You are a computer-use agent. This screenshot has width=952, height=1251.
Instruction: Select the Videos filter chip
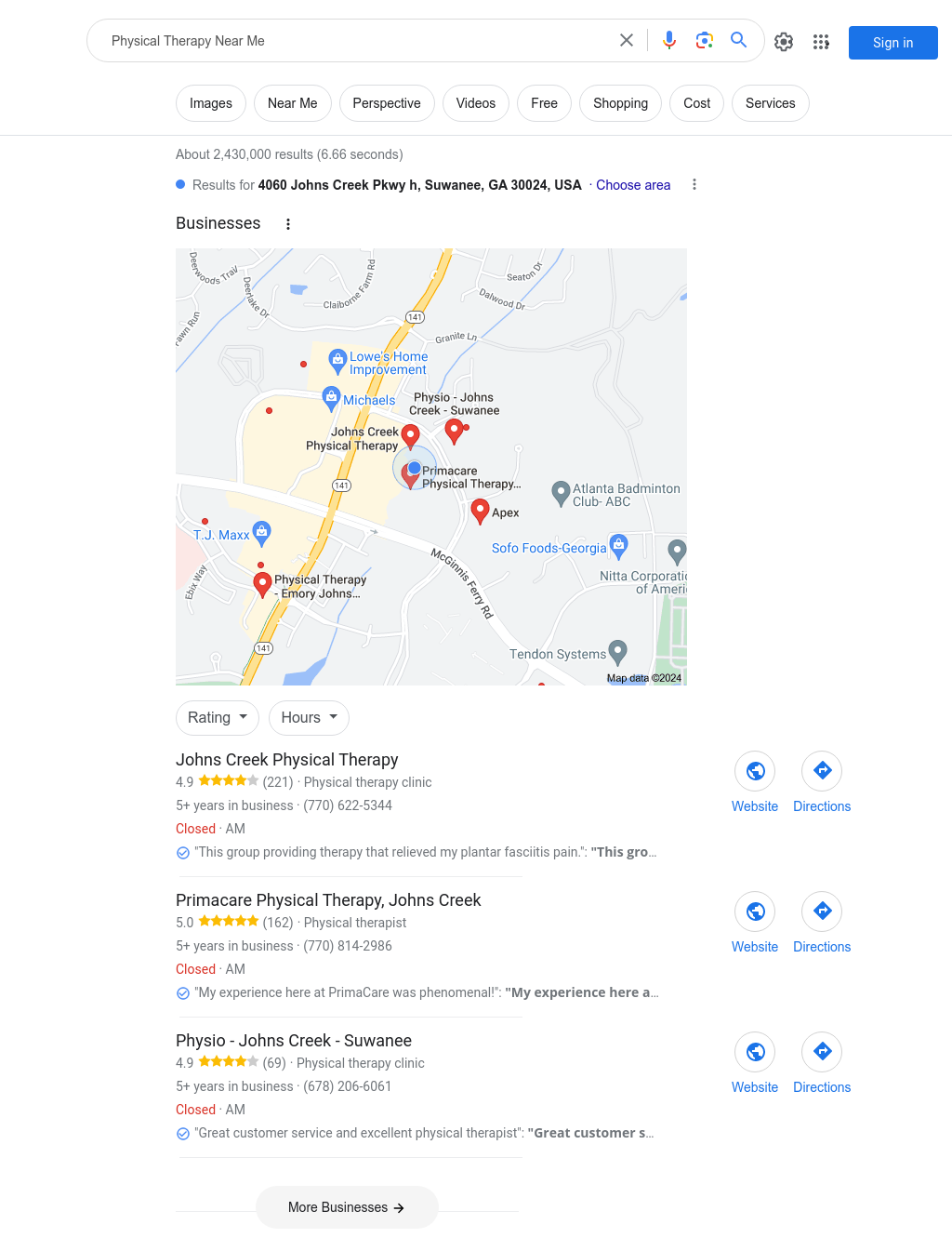pos(475,103)
